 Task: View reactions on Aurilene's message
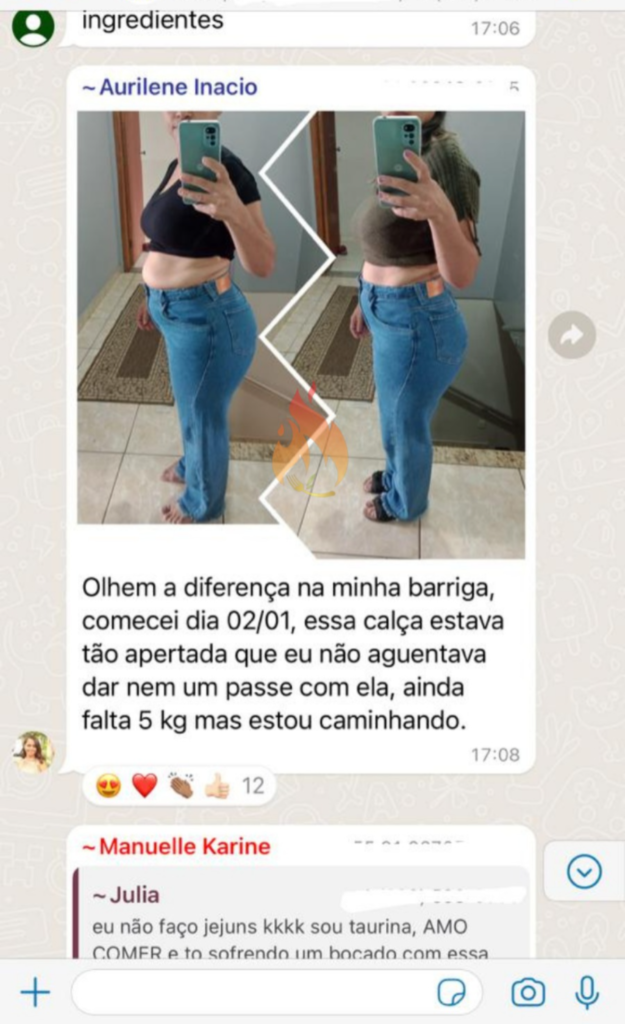coord(180,786)
